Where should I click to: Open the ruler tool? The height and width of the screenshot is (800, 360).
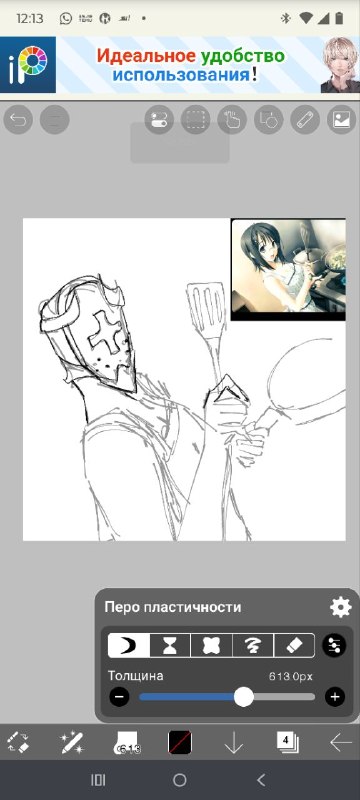(x=305, y=120)
